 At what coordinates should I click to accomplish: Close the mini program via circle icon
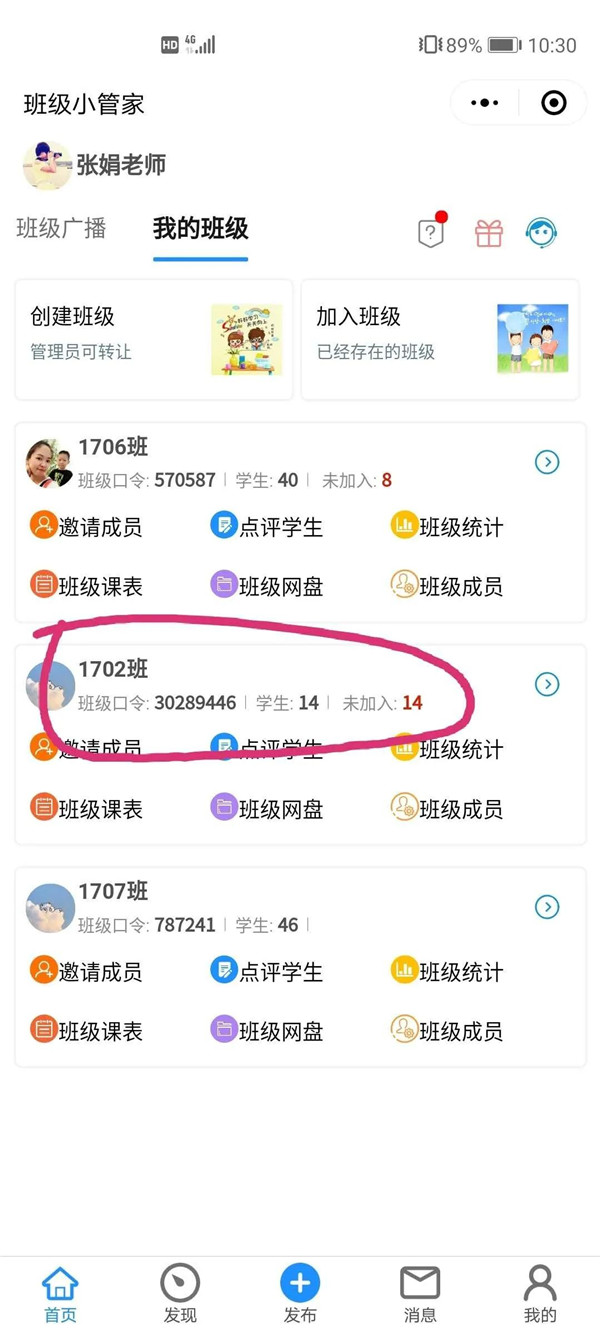pos(553,103)
